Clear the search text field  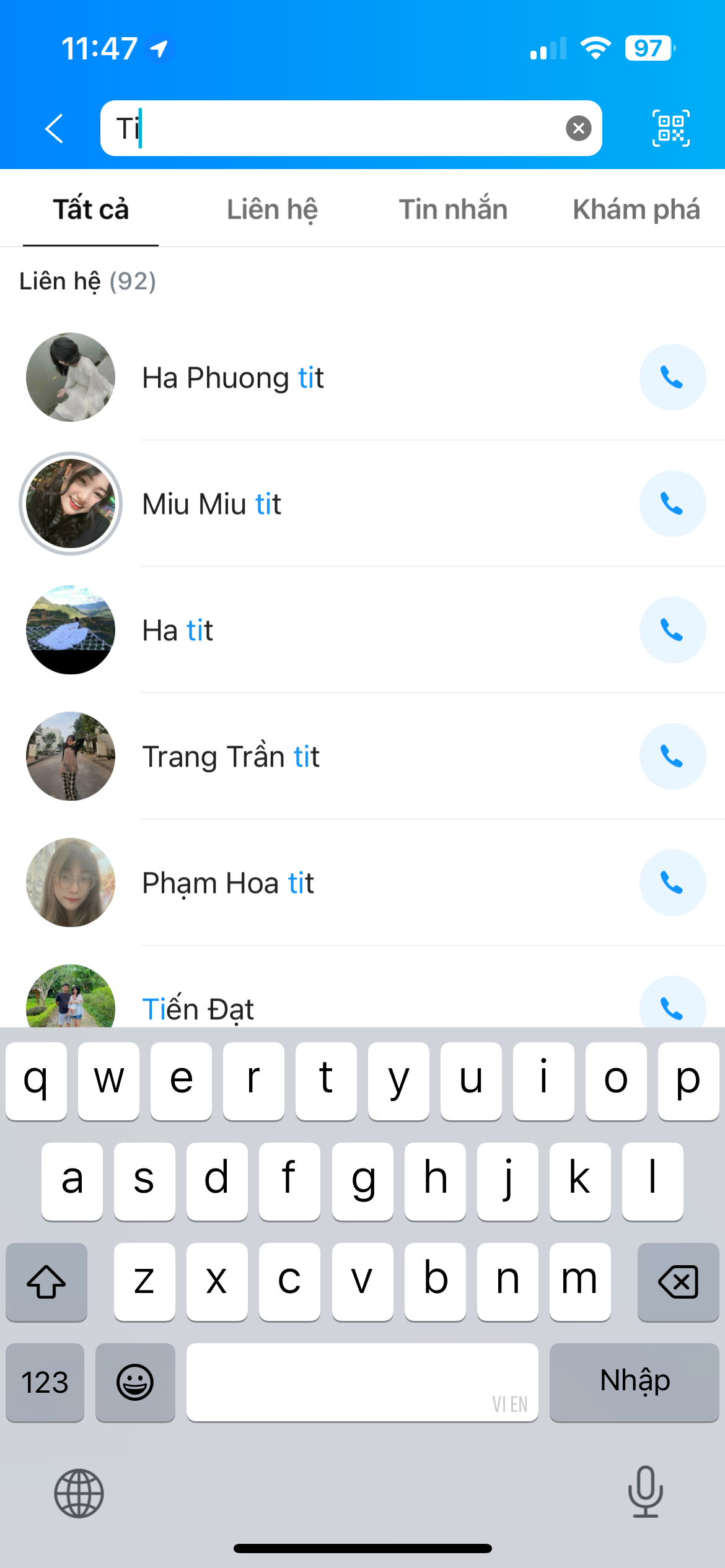pyautogui.click(x=578, y=128)
